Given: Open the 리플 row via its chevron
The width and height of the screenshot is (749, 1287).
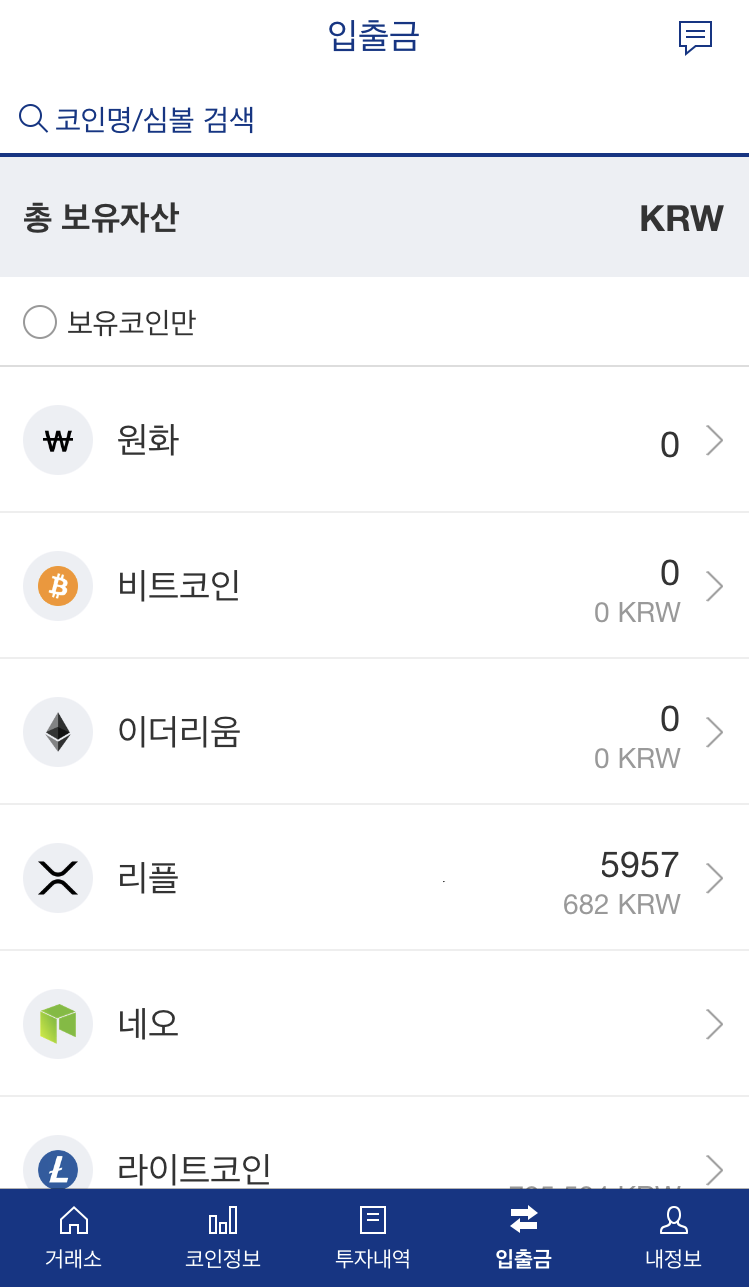Looking at the screenshot, I should tap(715, 878).
